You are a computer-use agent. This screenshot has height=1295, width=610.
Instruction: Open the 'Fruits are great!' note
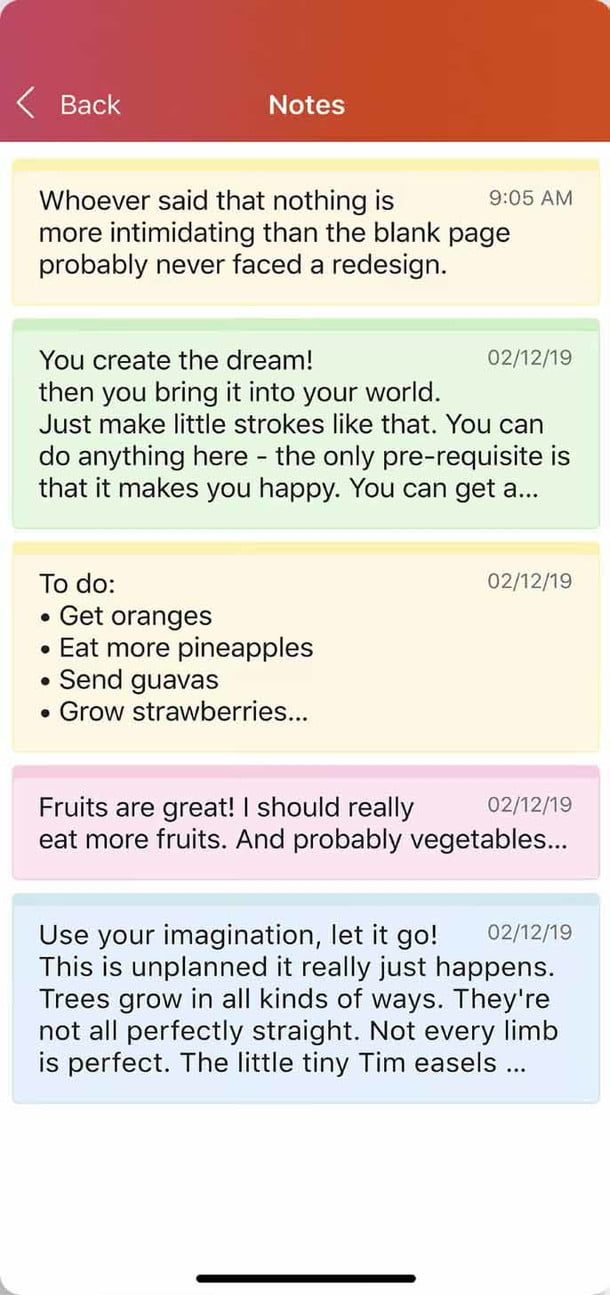[x=305, y=823]
